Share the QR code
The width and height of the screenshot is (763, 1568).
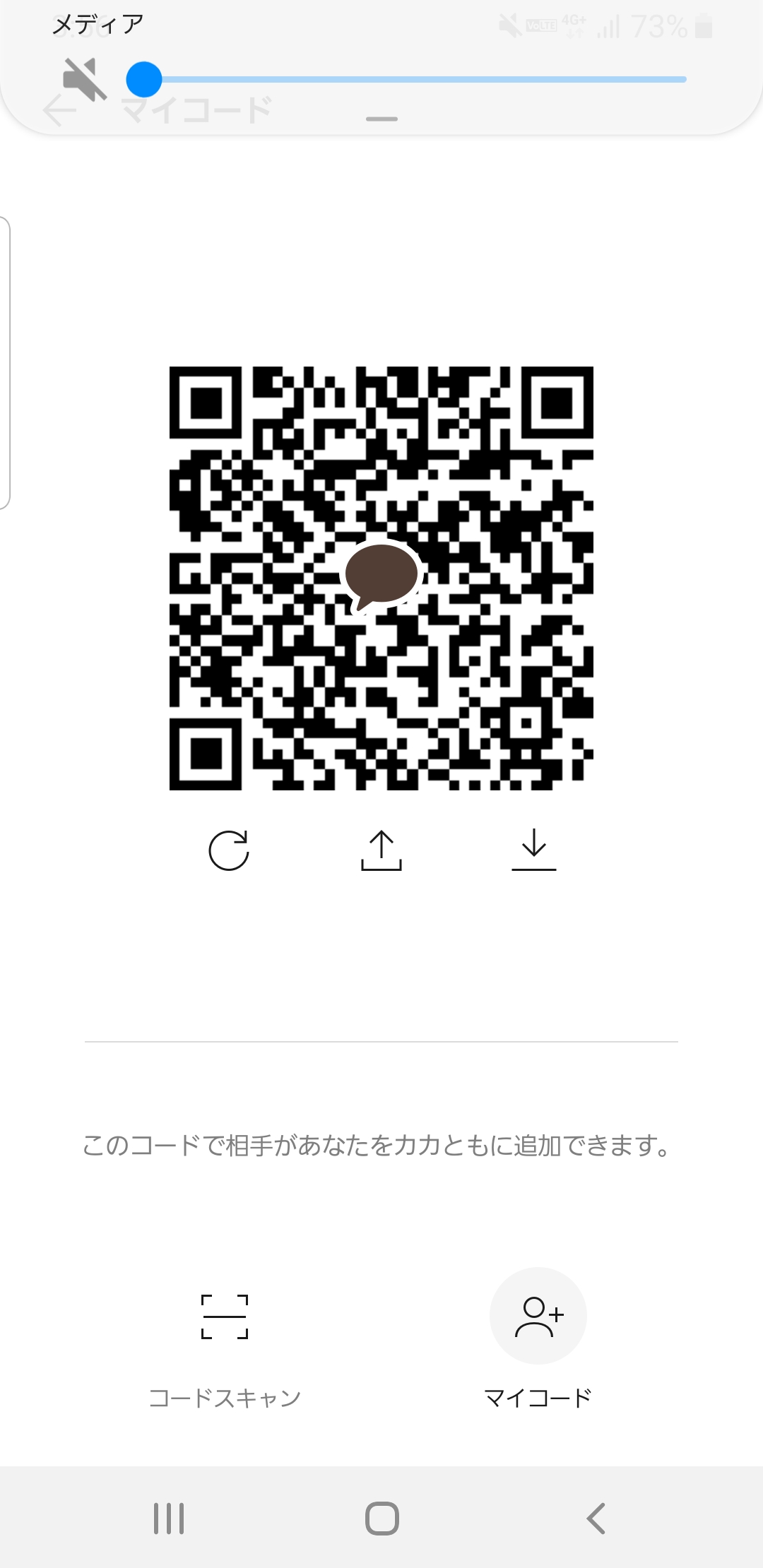click(x=381, y=850)
